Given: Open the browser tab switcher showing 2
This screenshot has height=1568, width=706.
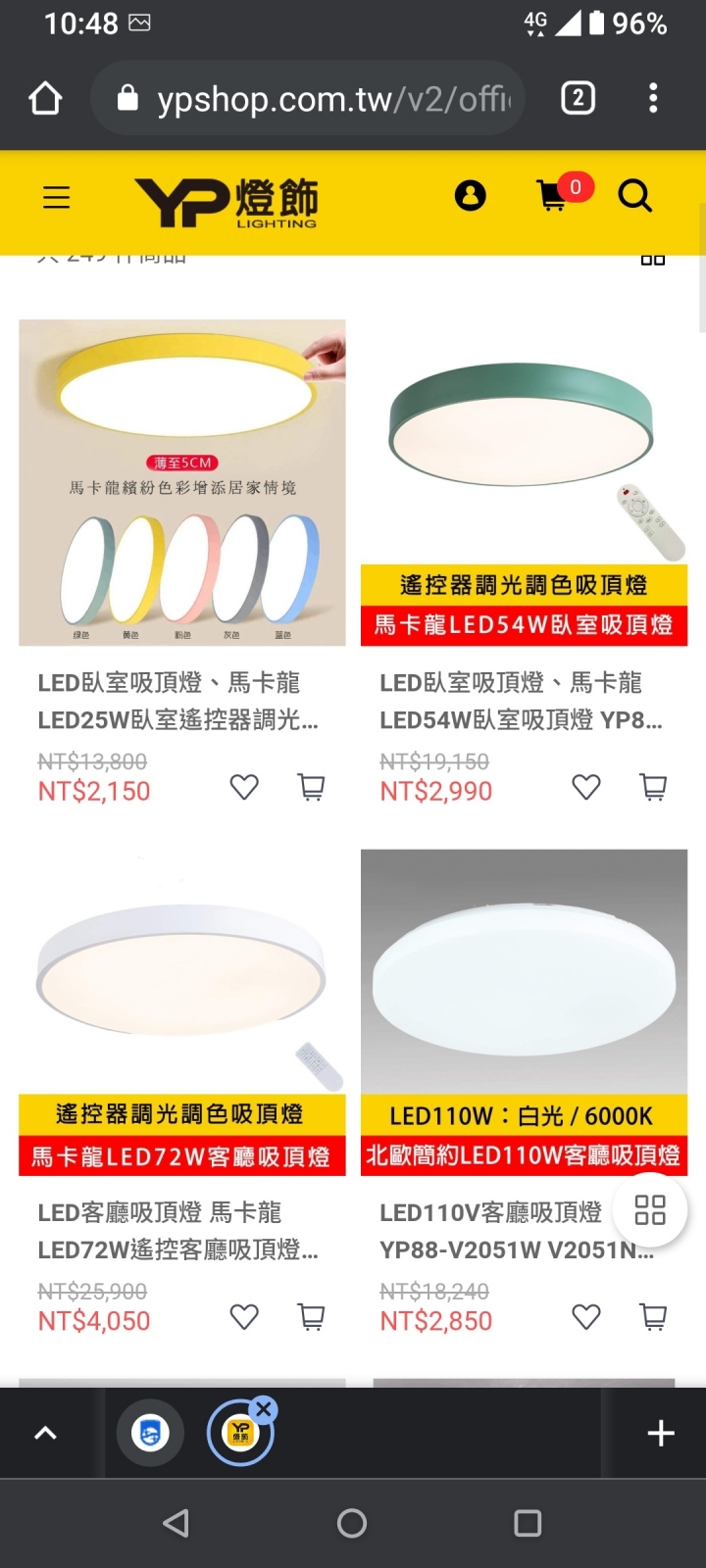Looking at the screenshot, I should click(578, 98).
